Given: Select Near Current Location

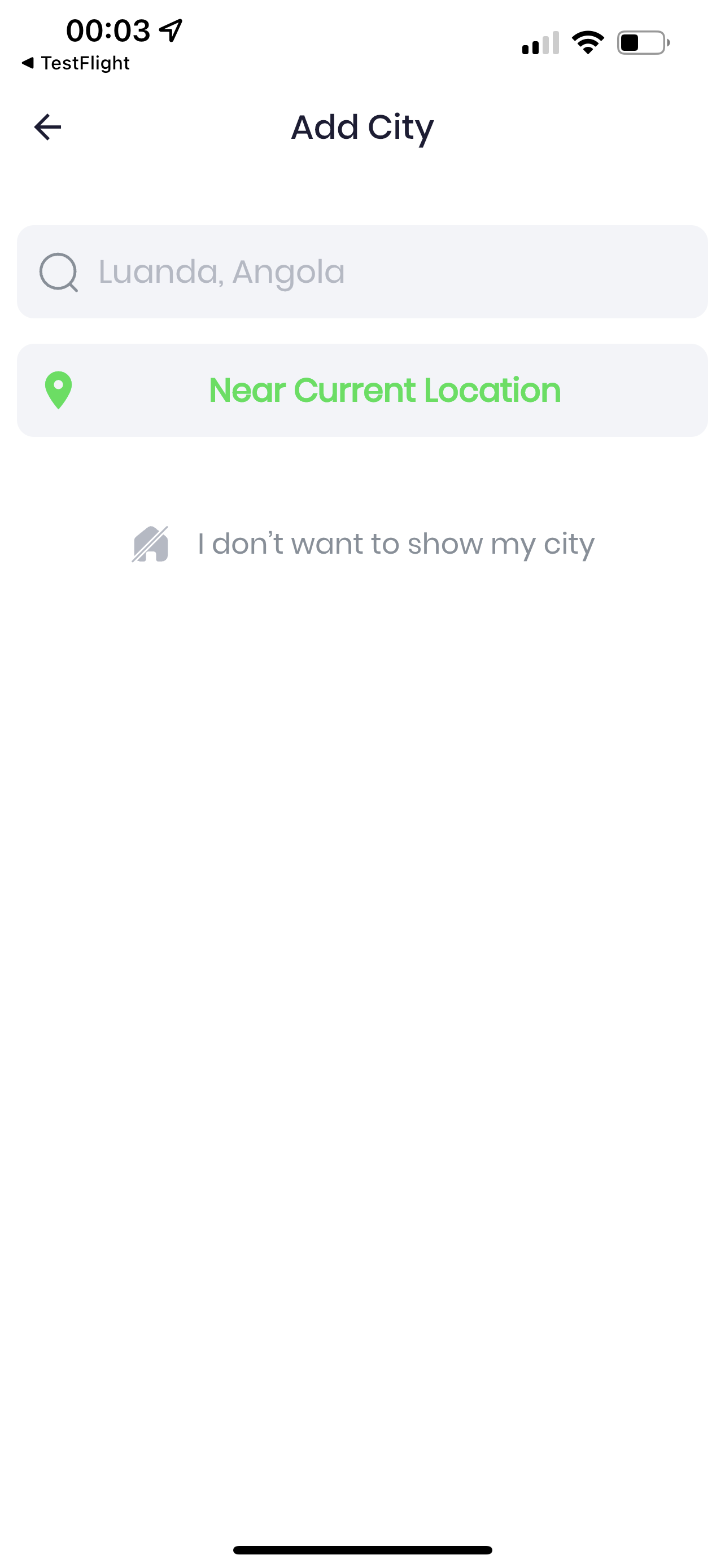Looking at the screenshot, I should [362, 390].
